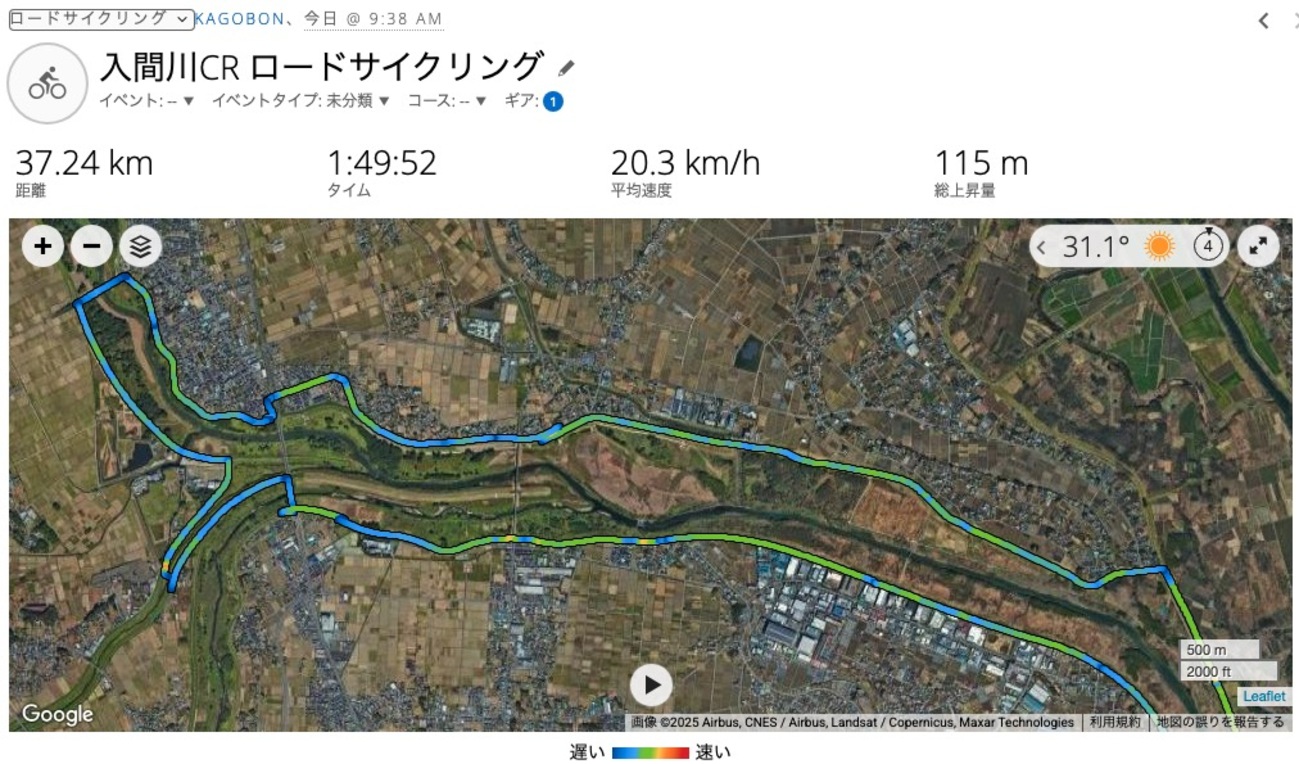Expand the weather panel arrow beside 31.1°

(x=1042, y=246)
